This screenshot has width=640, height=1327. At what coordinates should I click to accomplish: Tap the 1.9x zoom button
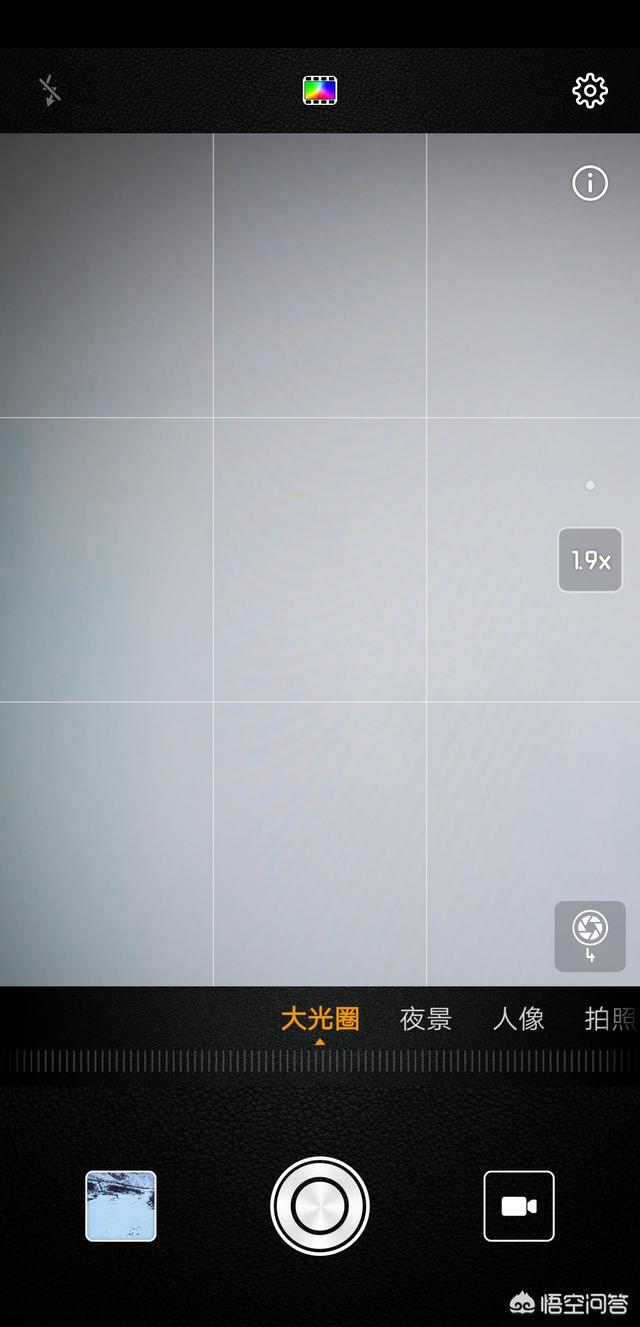tap(590, 560)
